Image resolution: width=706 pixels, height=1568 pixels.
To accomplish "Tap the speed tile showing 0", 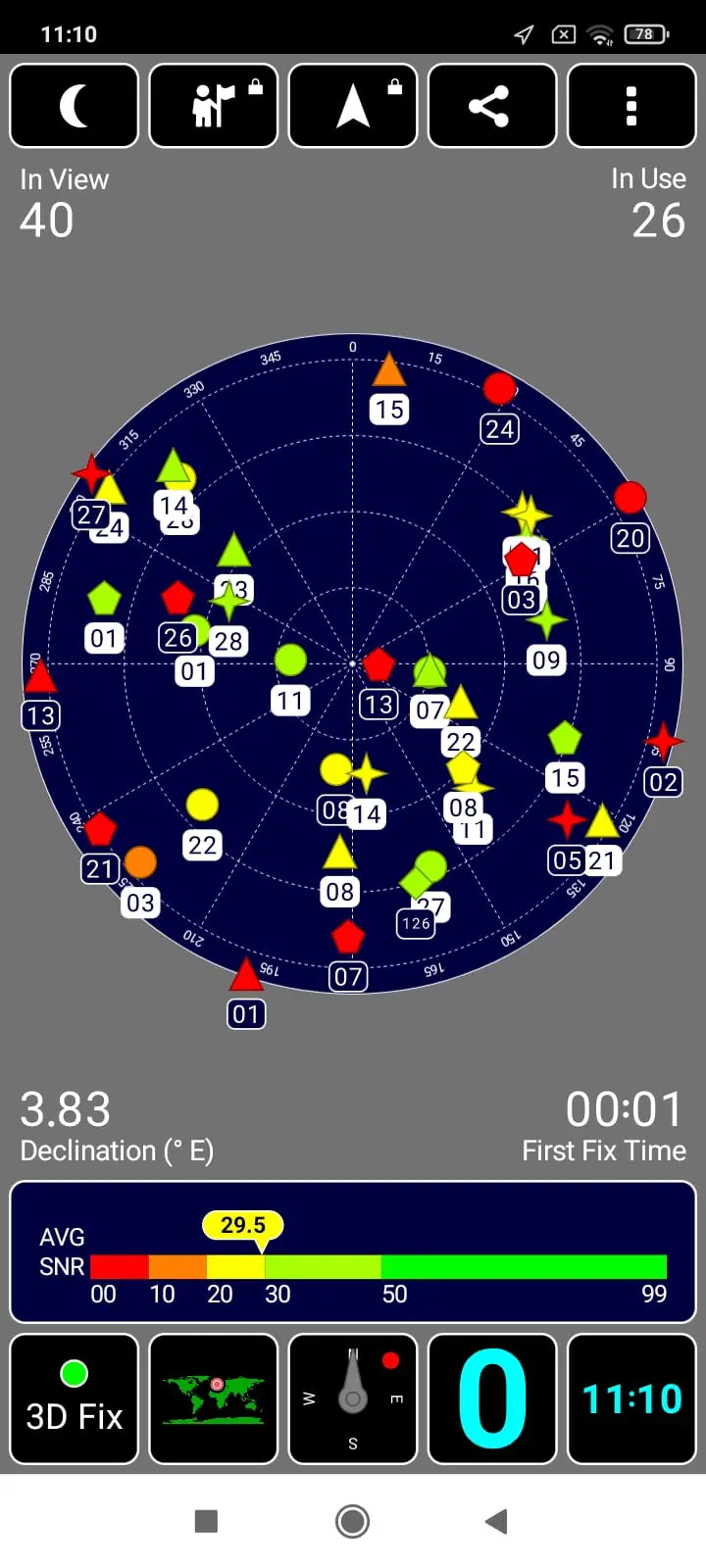I will [x=492, y=1398].
